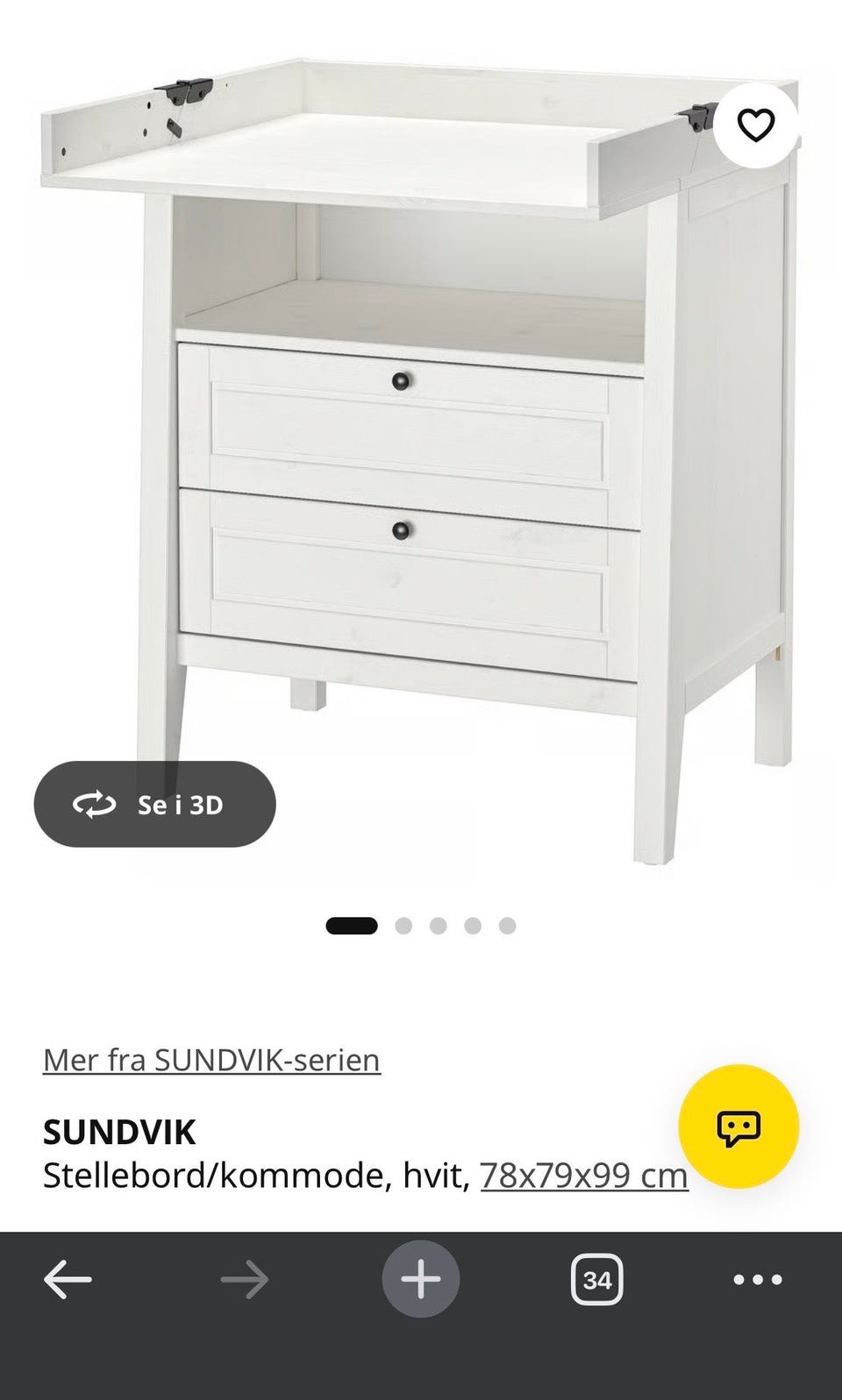Show the 34 open tabs
Screen dimensions: 842x1400
pos(597,1280)
